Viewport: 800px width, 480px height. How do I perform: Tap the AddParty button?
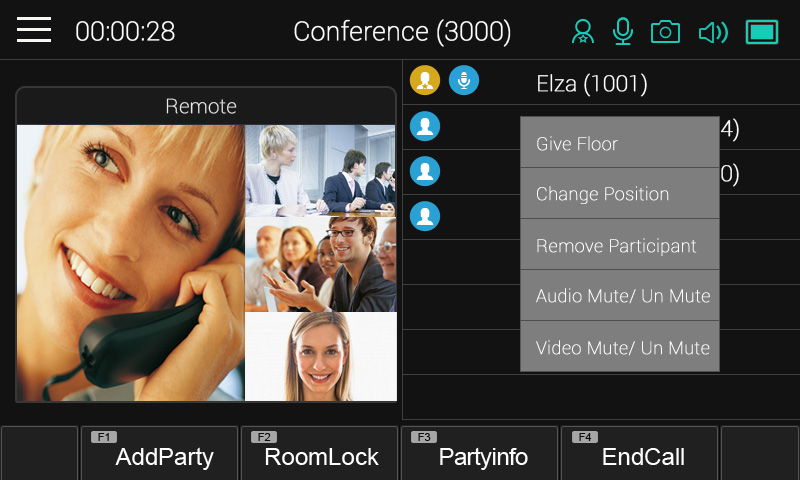[x=160, y=455]
